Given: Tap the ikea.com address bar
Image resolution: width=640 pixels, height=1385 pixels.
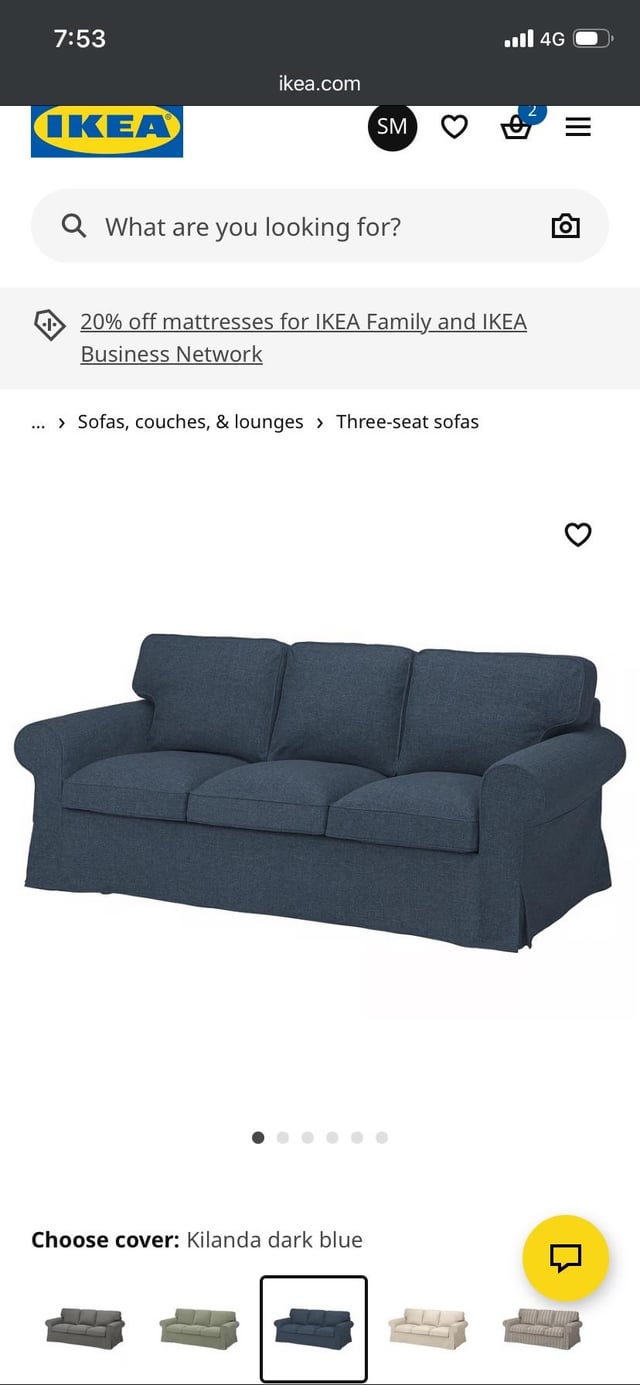Looking at the screenshot, I should click(320, 84).
